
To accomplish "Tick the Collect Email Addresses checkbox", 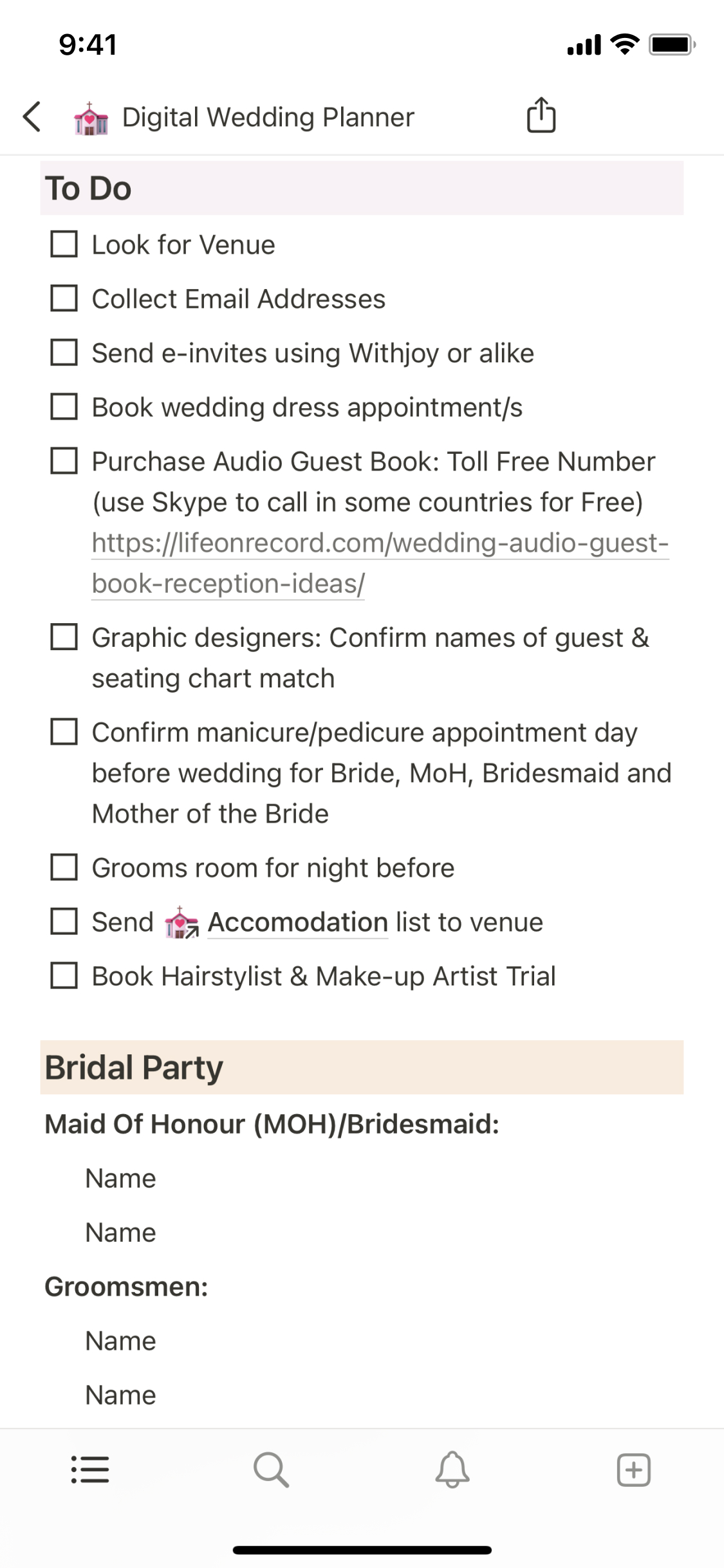I will [x=64, y=299].
